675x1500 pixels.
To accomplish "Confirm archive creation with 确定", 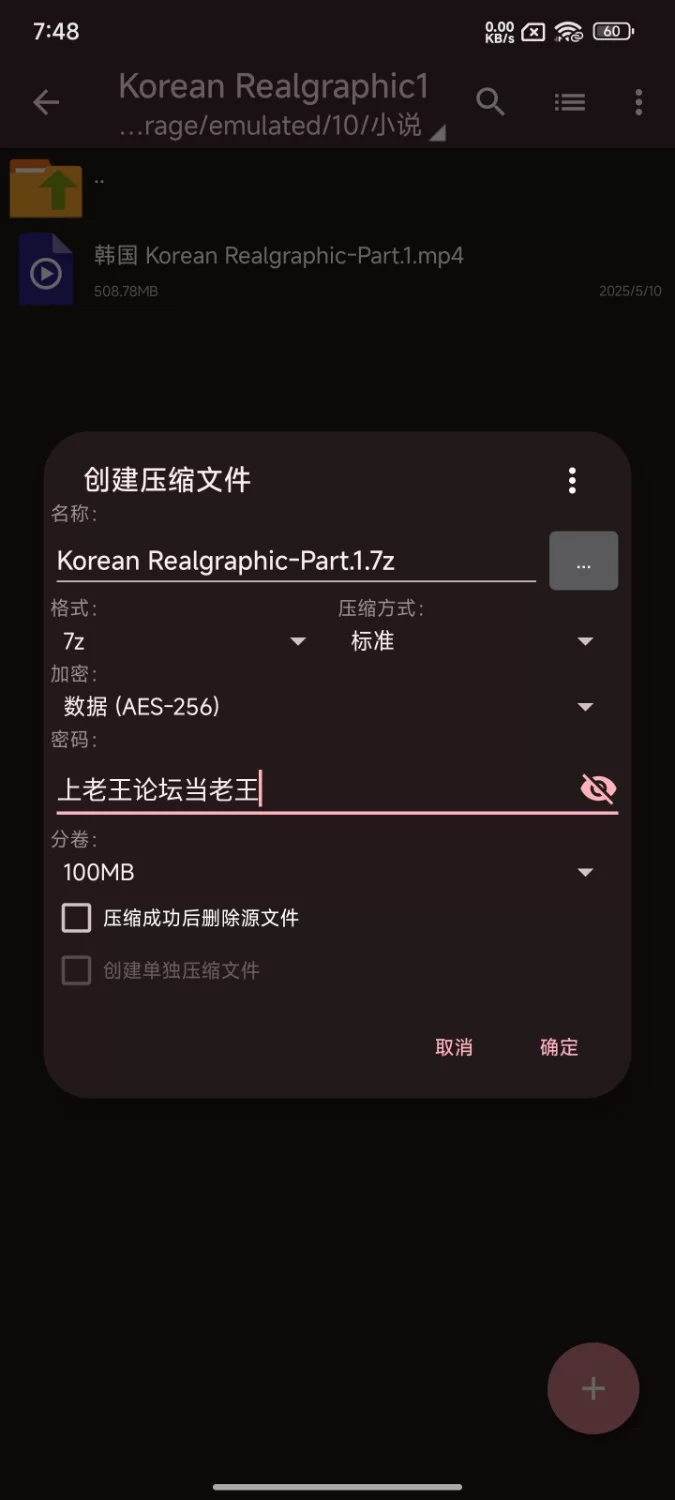I will click(559, 1047).
